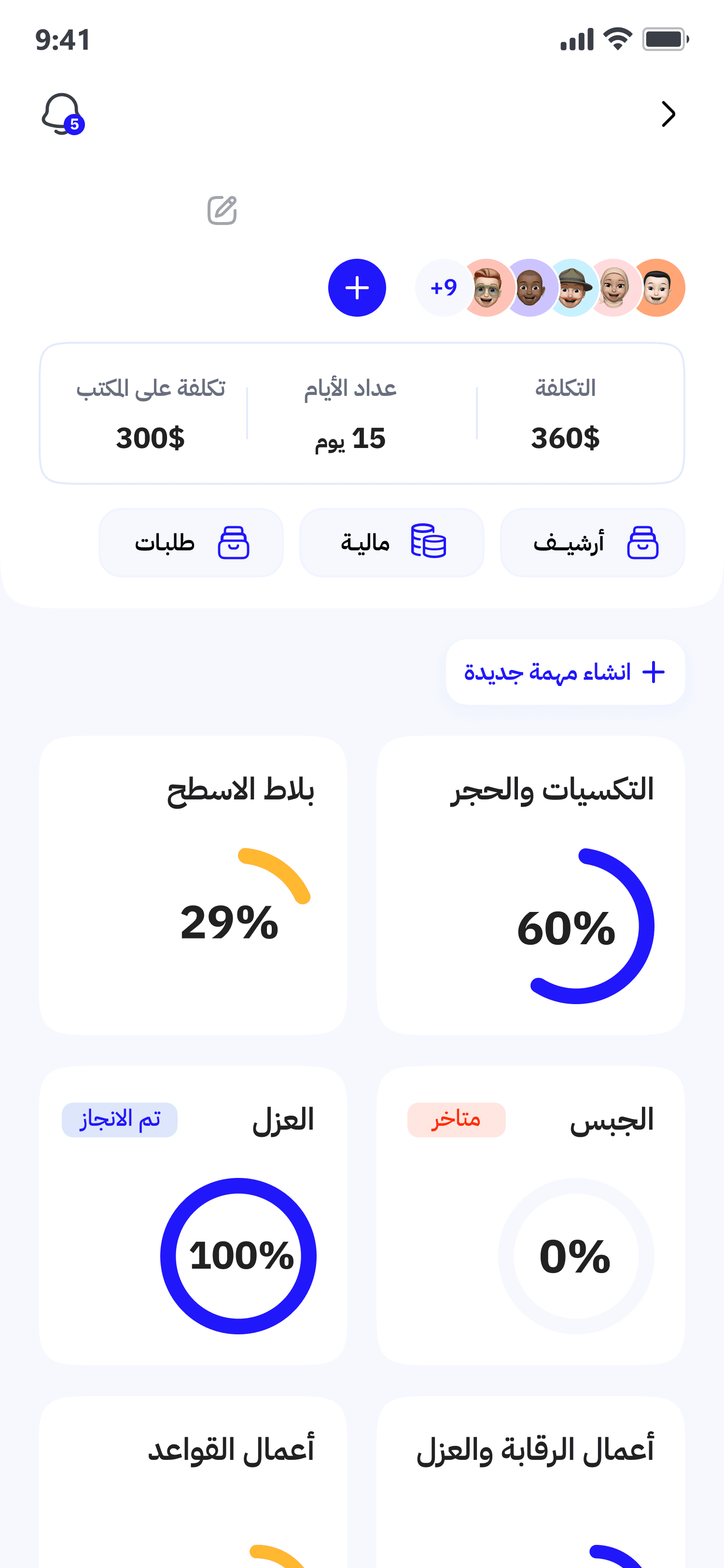This screenshot has height=1568, width=724.
Task: Click the blue plus icon to add member
Action: [x=357, y=288]
